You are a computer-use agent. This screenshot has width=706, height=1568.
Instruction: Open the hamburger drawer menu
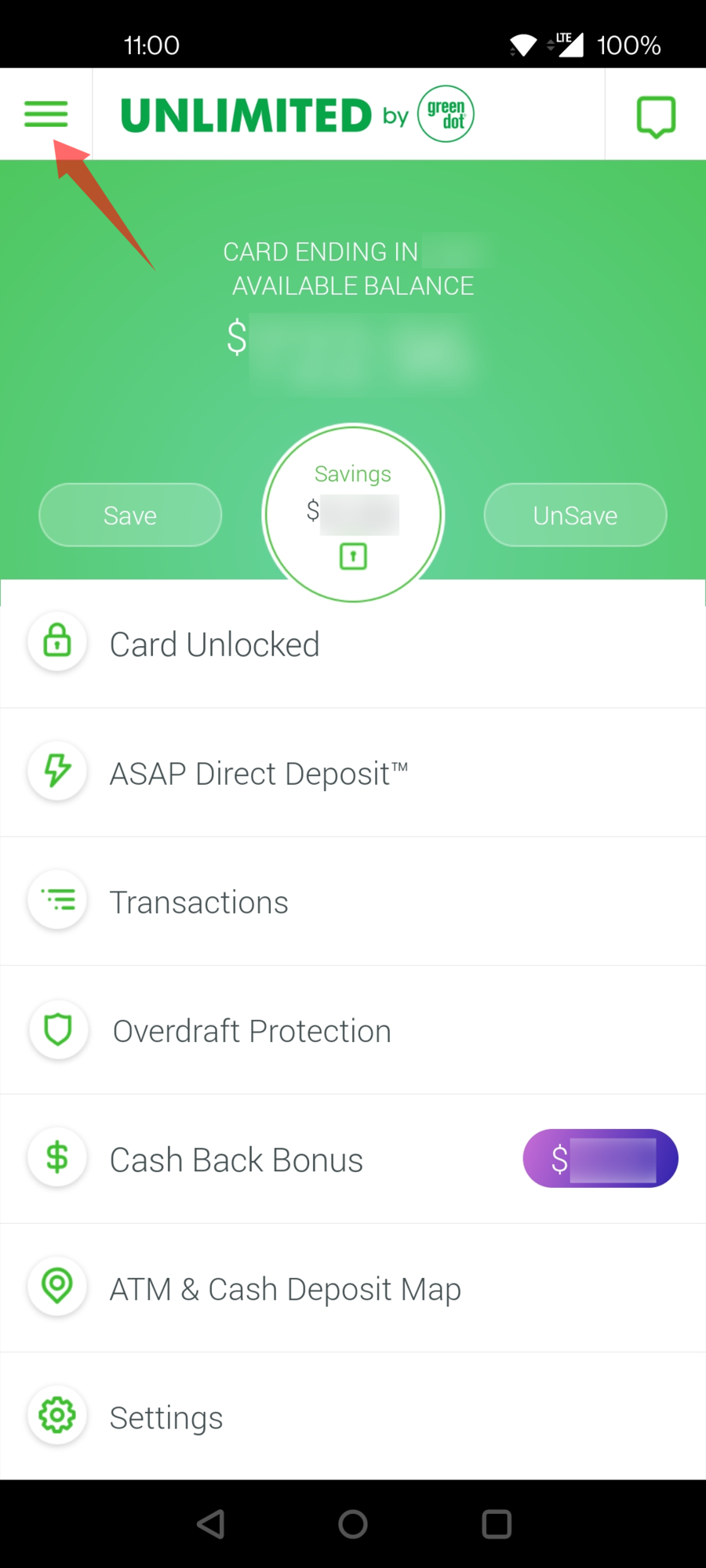click(x=46, y=114)
